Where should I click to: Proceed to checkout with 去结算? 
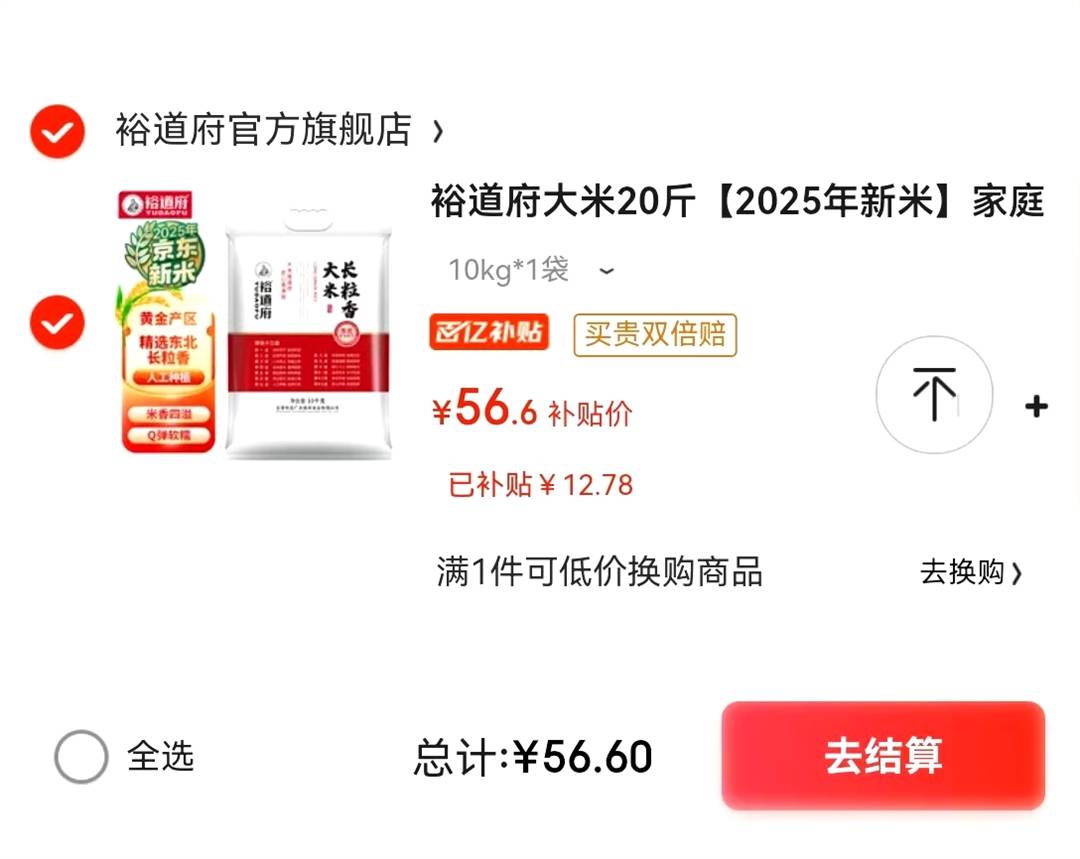(x=883, y=756)
